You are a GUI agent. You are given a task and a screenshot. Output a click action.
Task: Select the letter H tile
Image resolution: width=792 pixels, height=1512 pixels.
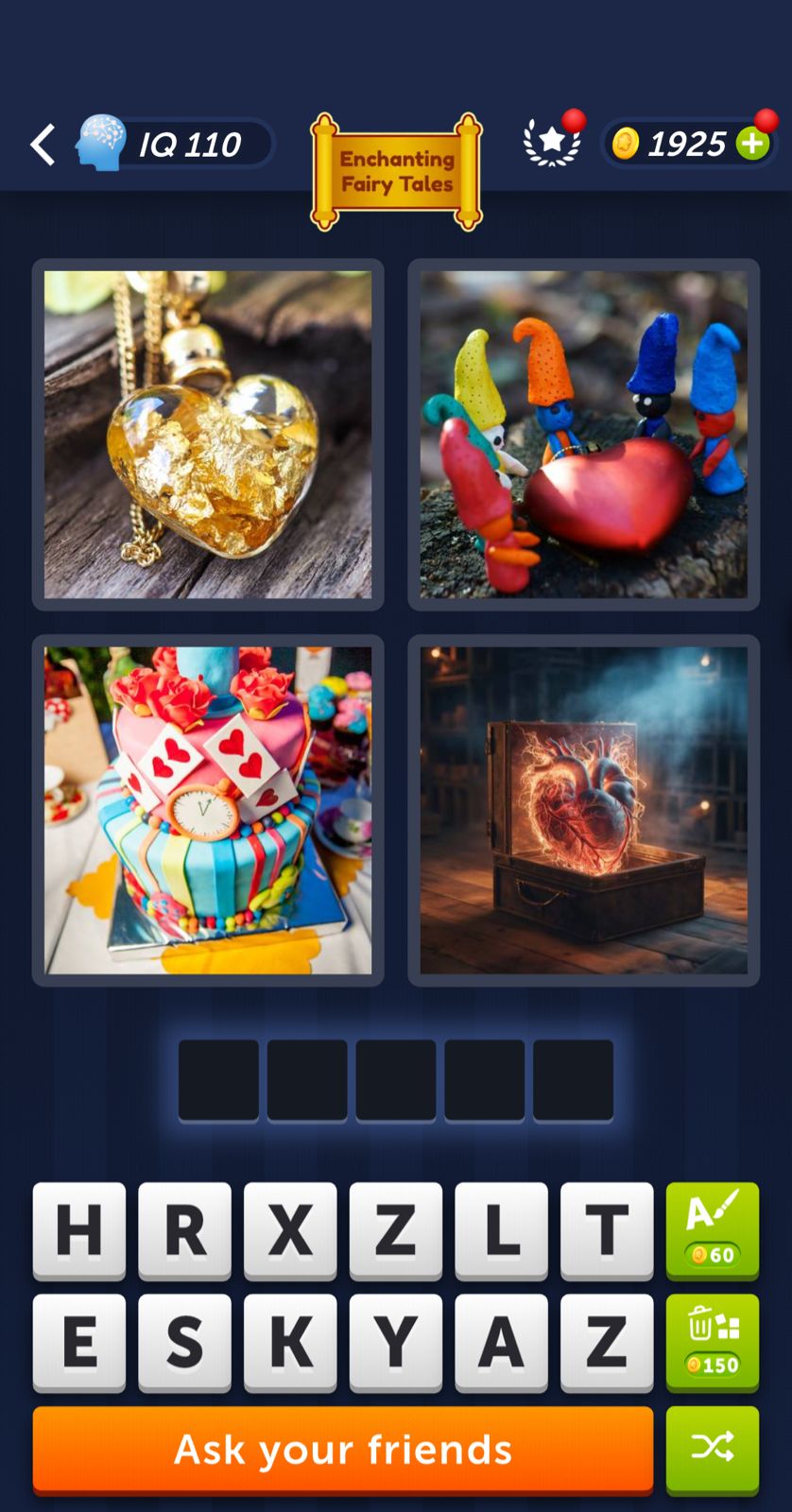79,1229
